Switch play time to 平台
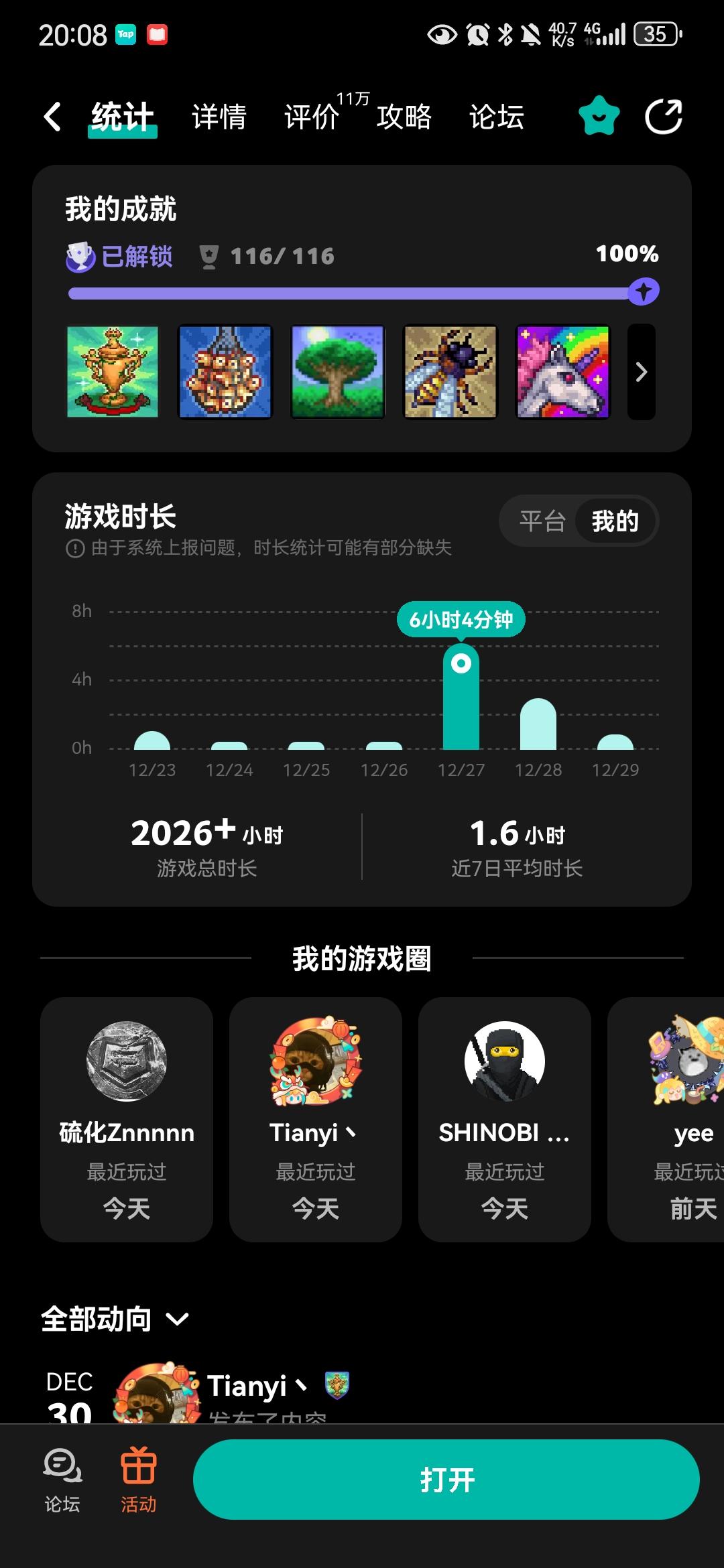724x1568 pixels. pos(542,521)
